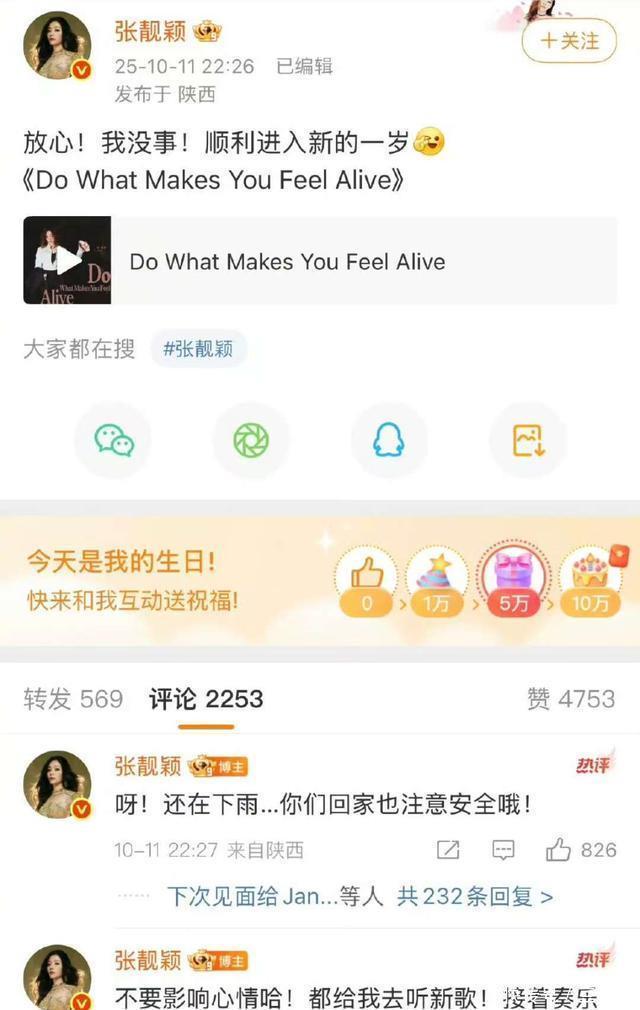
Task: Save the post as an image
Action: tap(527, 440)
